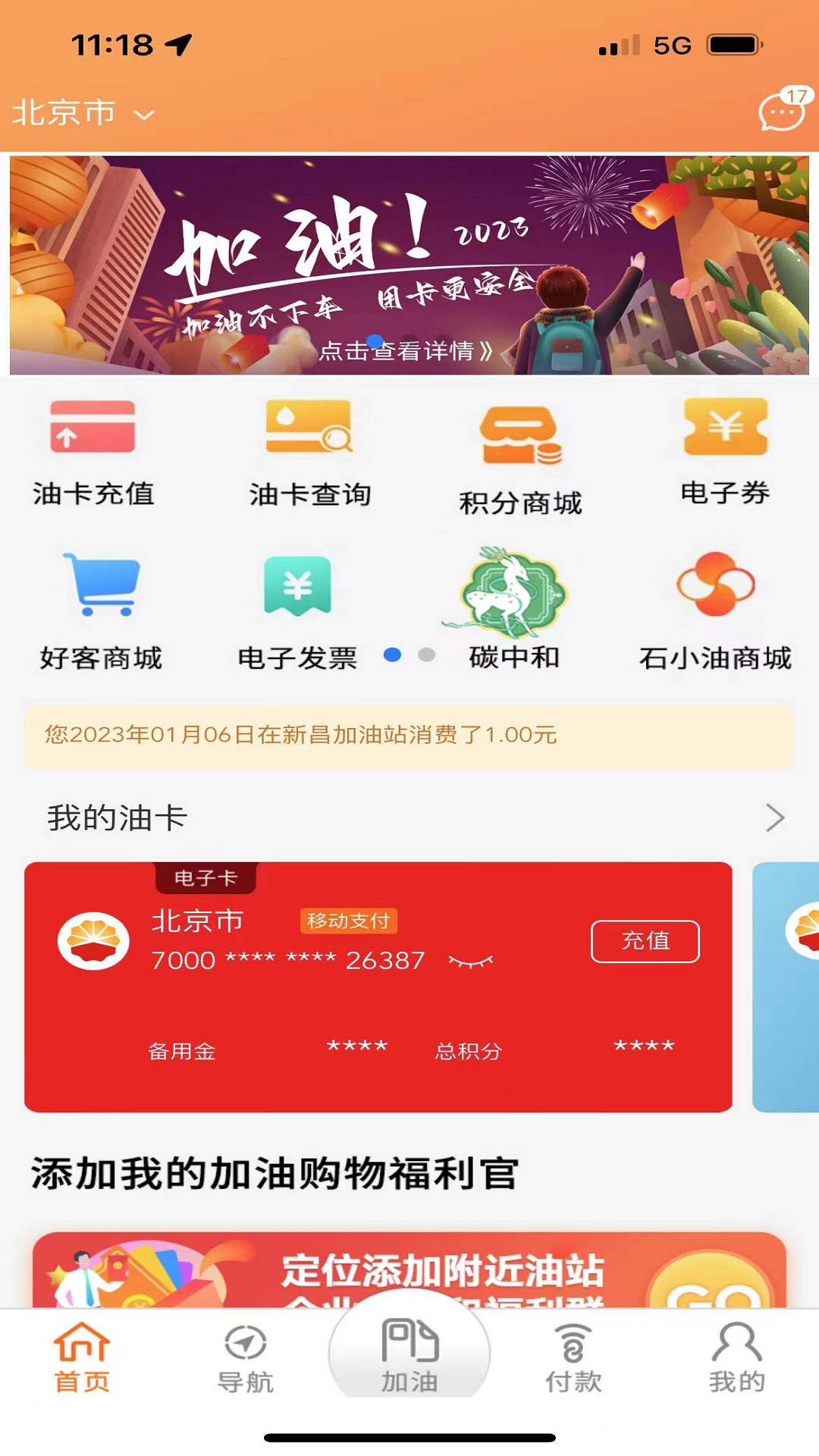The width and height of the screenshot is (819, 1456).
Task: Open 电子券 e-coupons
Action: (725, 453)
